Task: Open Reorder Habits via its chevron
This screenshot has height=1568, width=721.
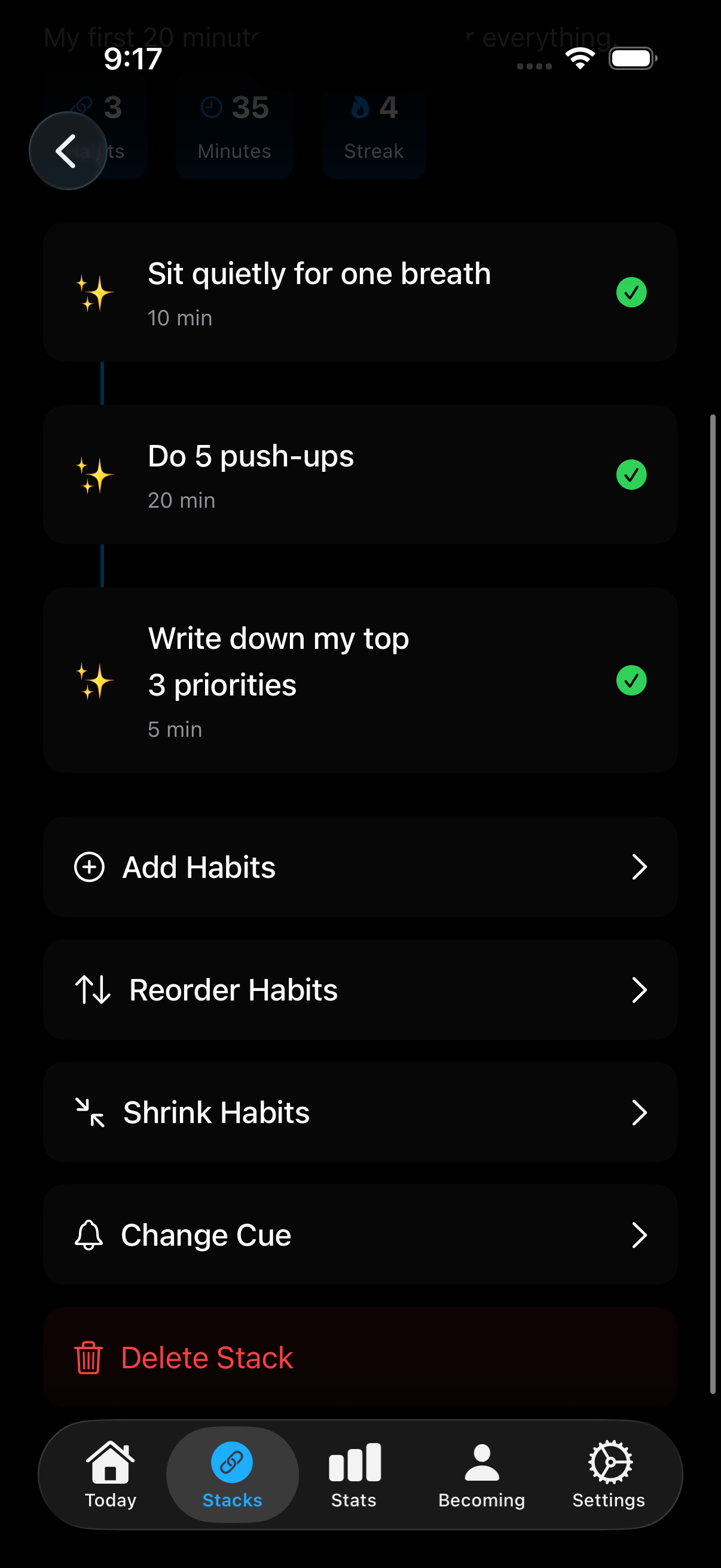Action: coord(640,990)
